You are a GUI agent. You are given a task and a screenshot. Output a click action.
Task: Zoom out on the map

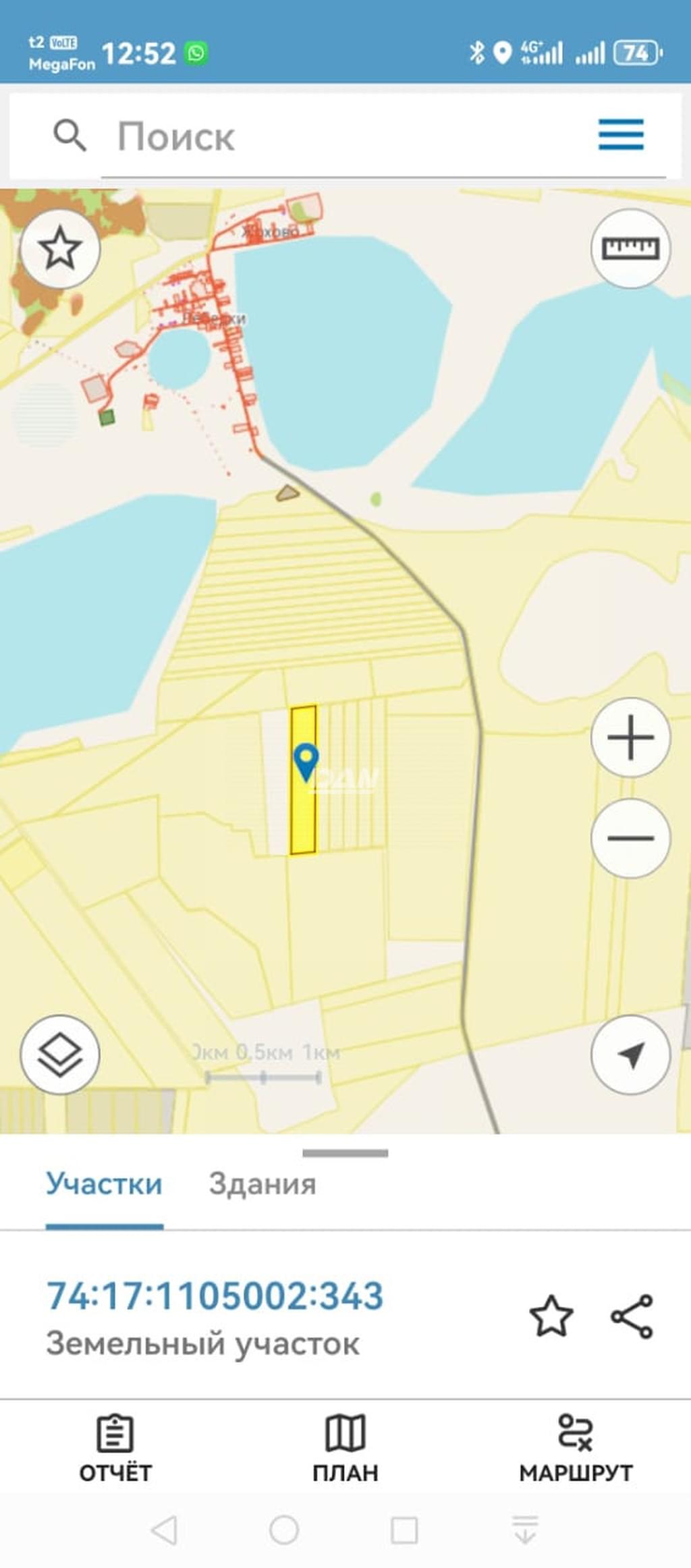tap(630, 838)
